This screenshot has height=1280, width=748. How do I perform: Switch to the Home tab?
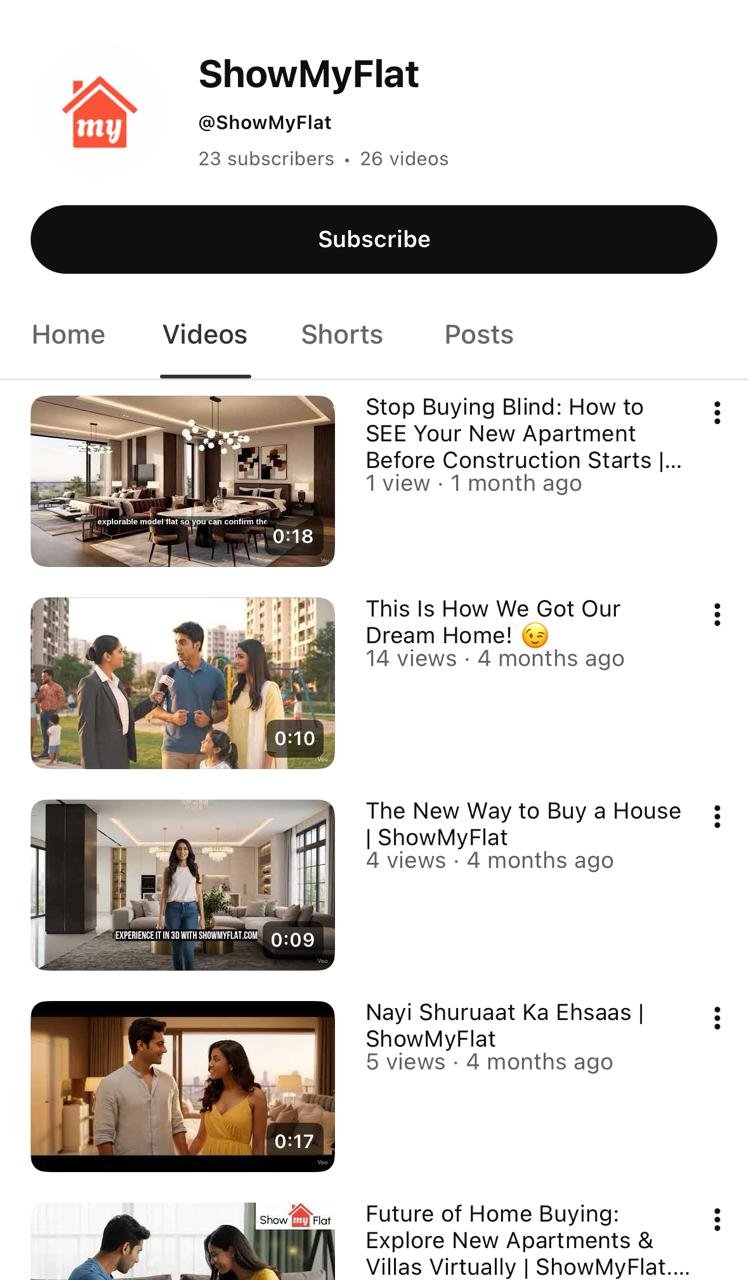click(x=68, y=335)
